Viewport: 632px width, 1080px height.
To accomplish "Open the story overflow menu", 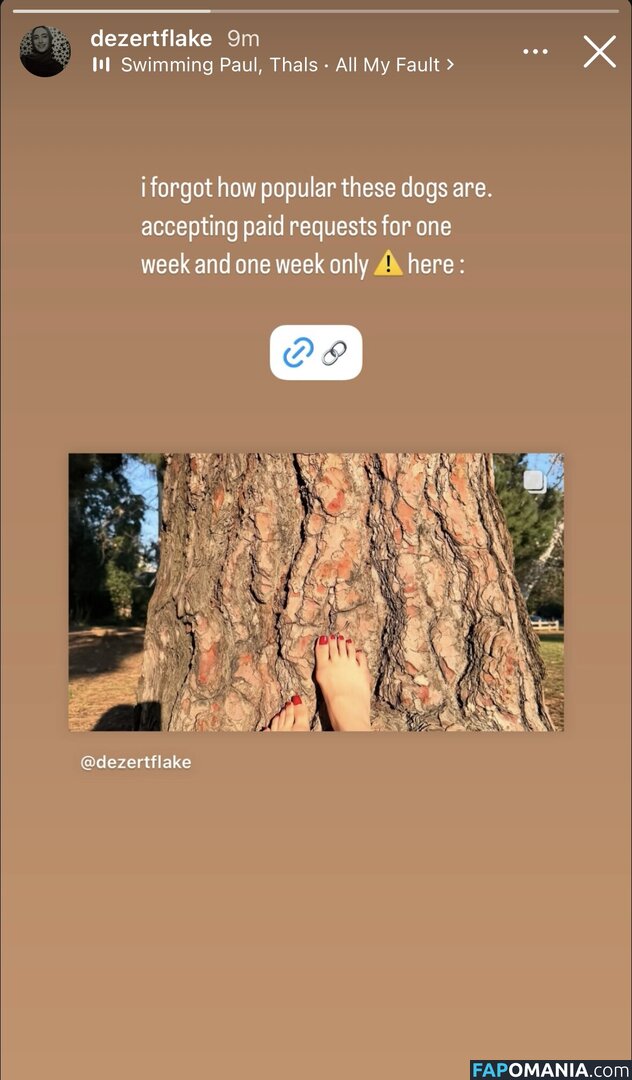I will click(536, 52).
